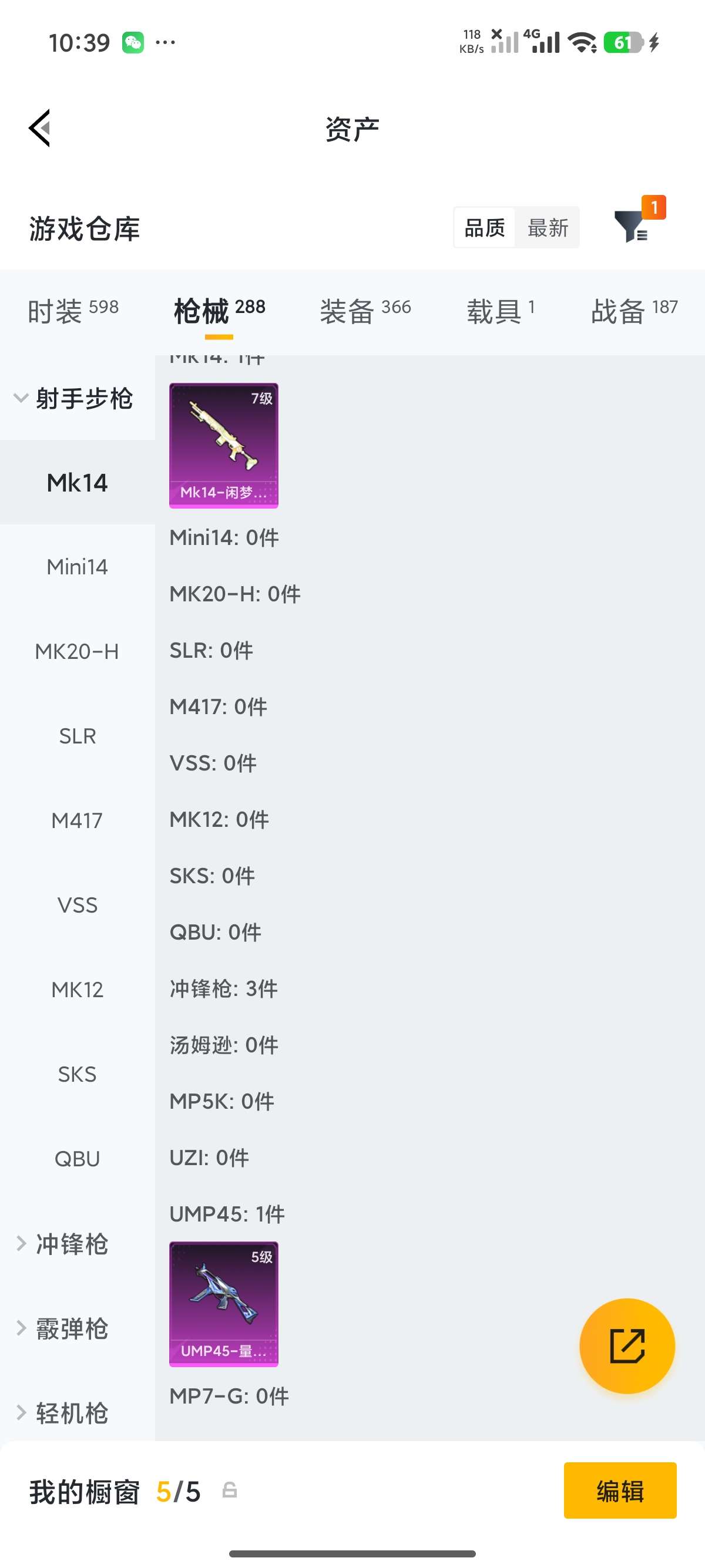
Task: Switch to the 装备 tab
Action: pos(365,311)
